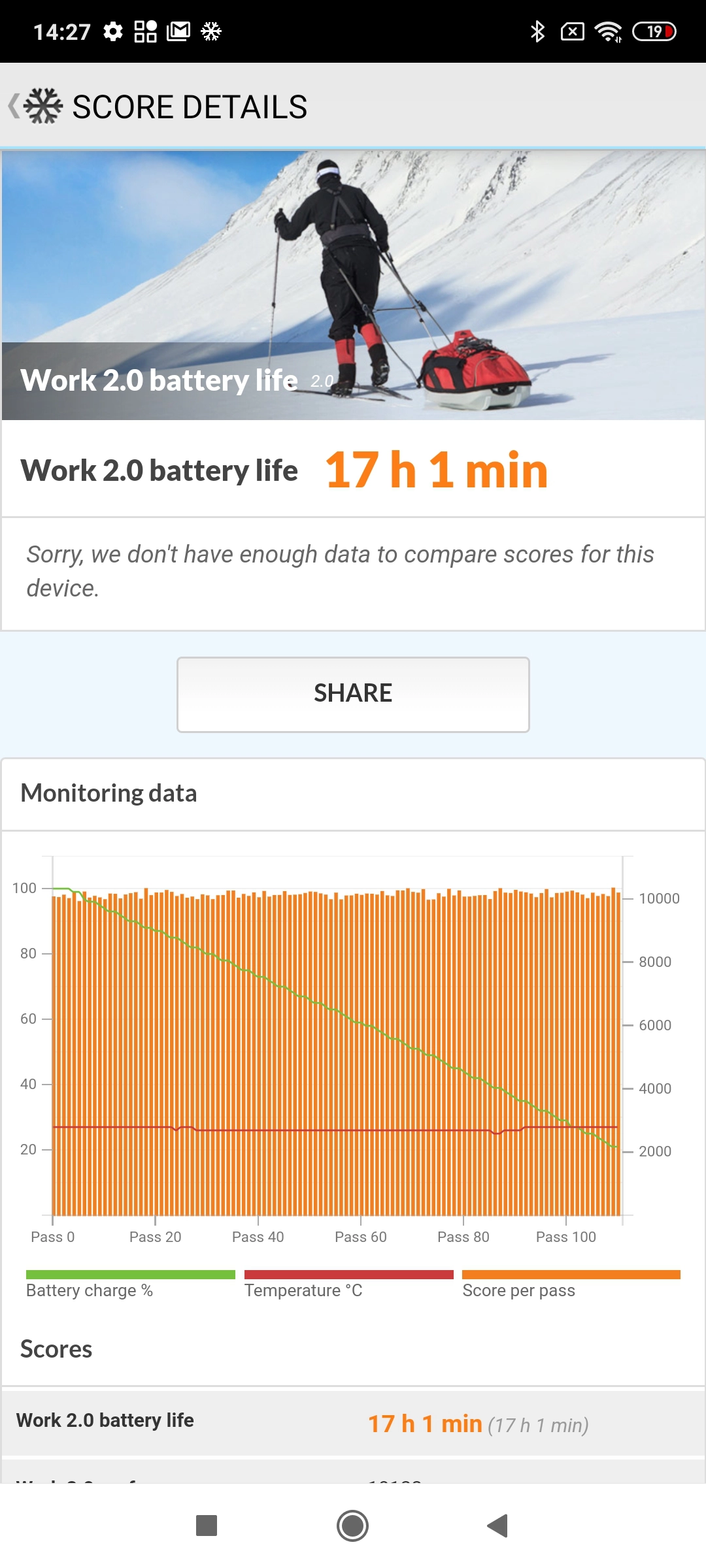The width and height of the screenshot is (706, 1568).
Task: Tap the SHARE button
Action: point(353,694)
